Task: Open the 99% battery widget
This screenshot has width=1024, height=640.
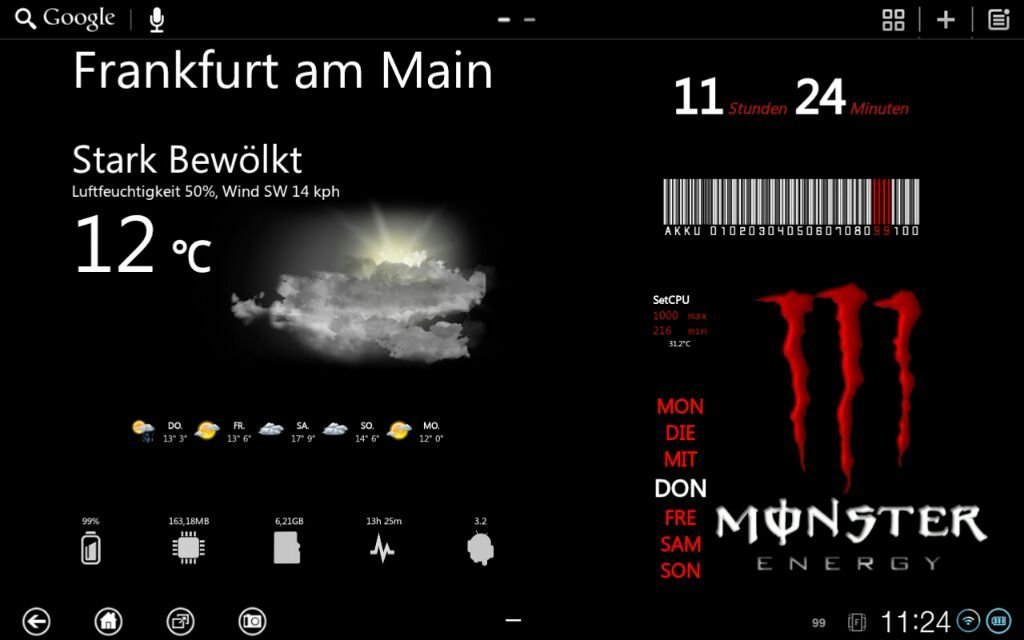Action: 91,546
